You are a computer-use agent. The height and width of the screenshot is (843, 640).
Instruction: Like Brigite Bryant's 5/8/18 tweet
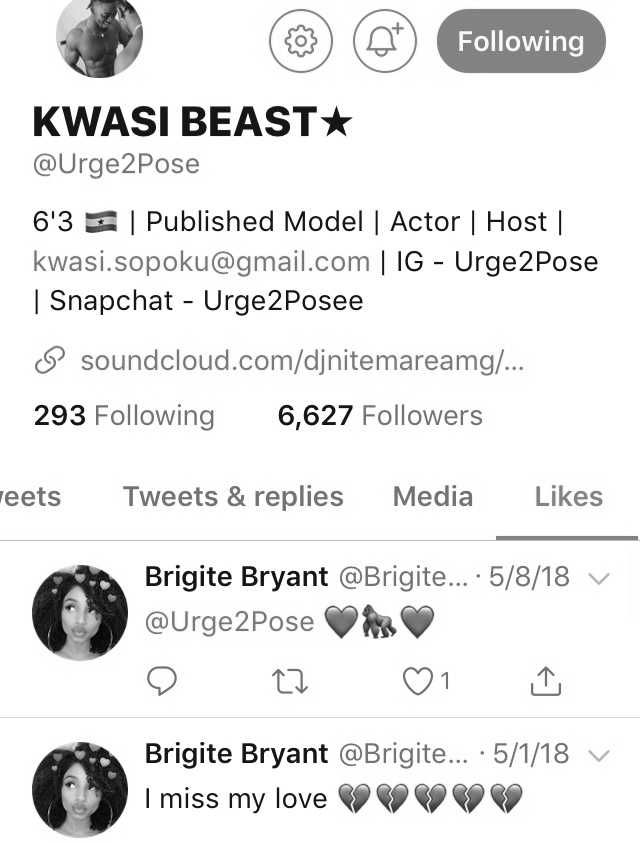[416, 682]
